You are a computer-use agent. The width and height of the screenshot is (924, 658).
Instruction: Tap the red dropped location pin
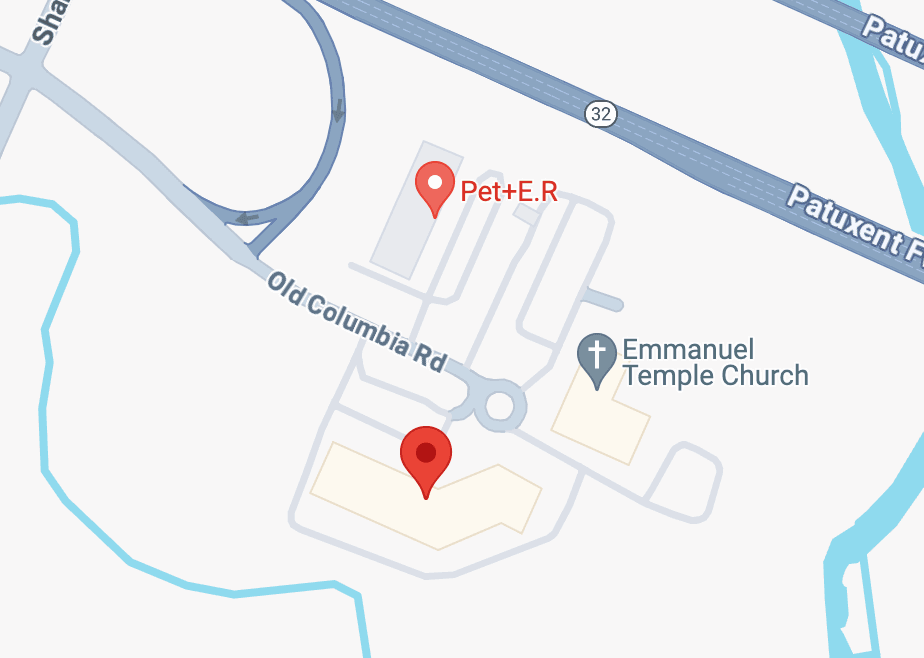coord(426,456)
